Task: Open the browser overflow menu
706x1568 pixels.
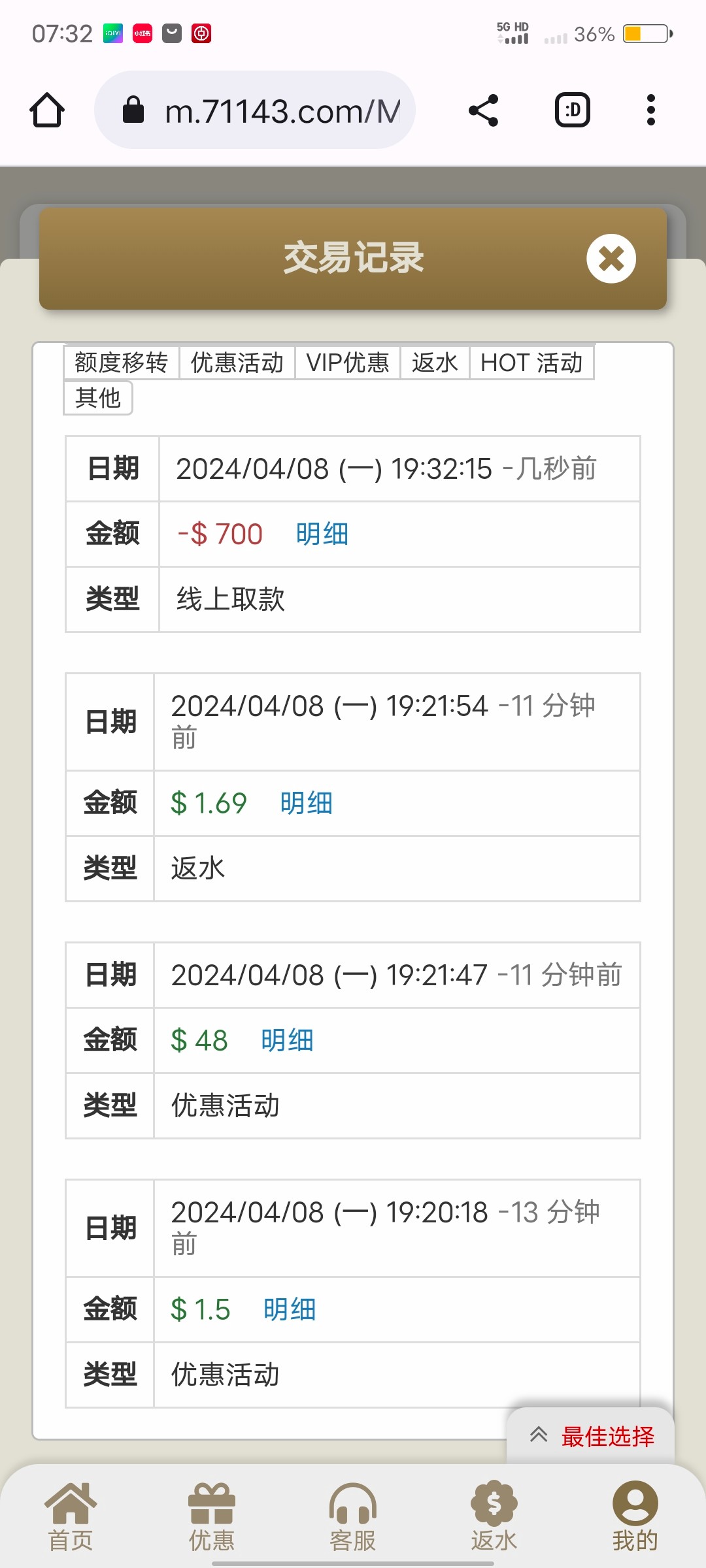Action: click(x=650, y=110)
